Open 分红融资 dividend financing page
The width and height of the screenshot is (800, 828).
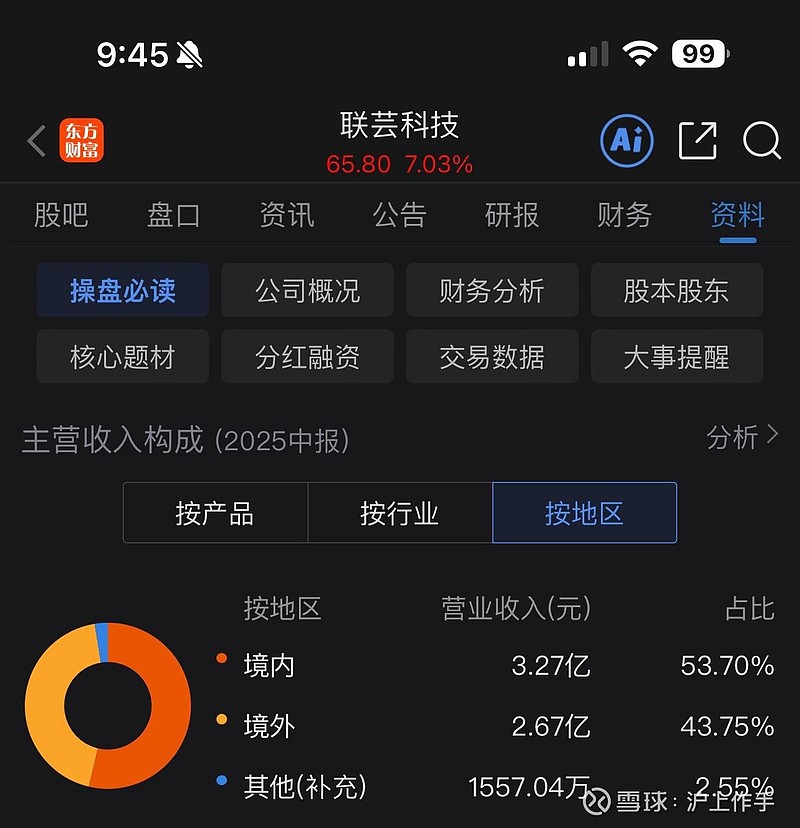[x=307, y=356]
